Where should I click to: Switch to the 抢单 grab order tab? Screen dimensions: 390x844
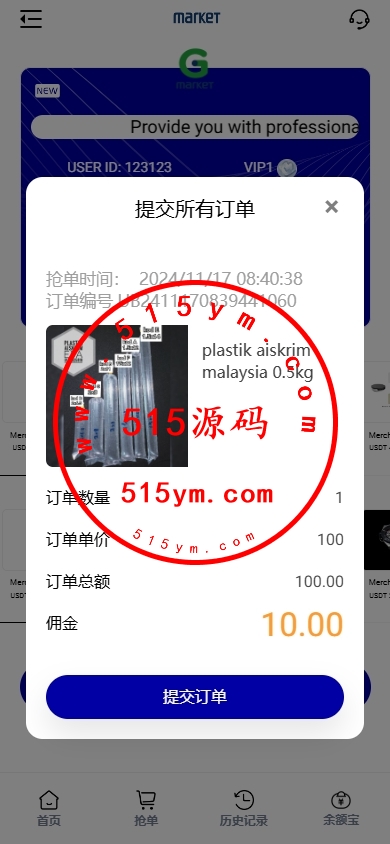pos(146,808)
